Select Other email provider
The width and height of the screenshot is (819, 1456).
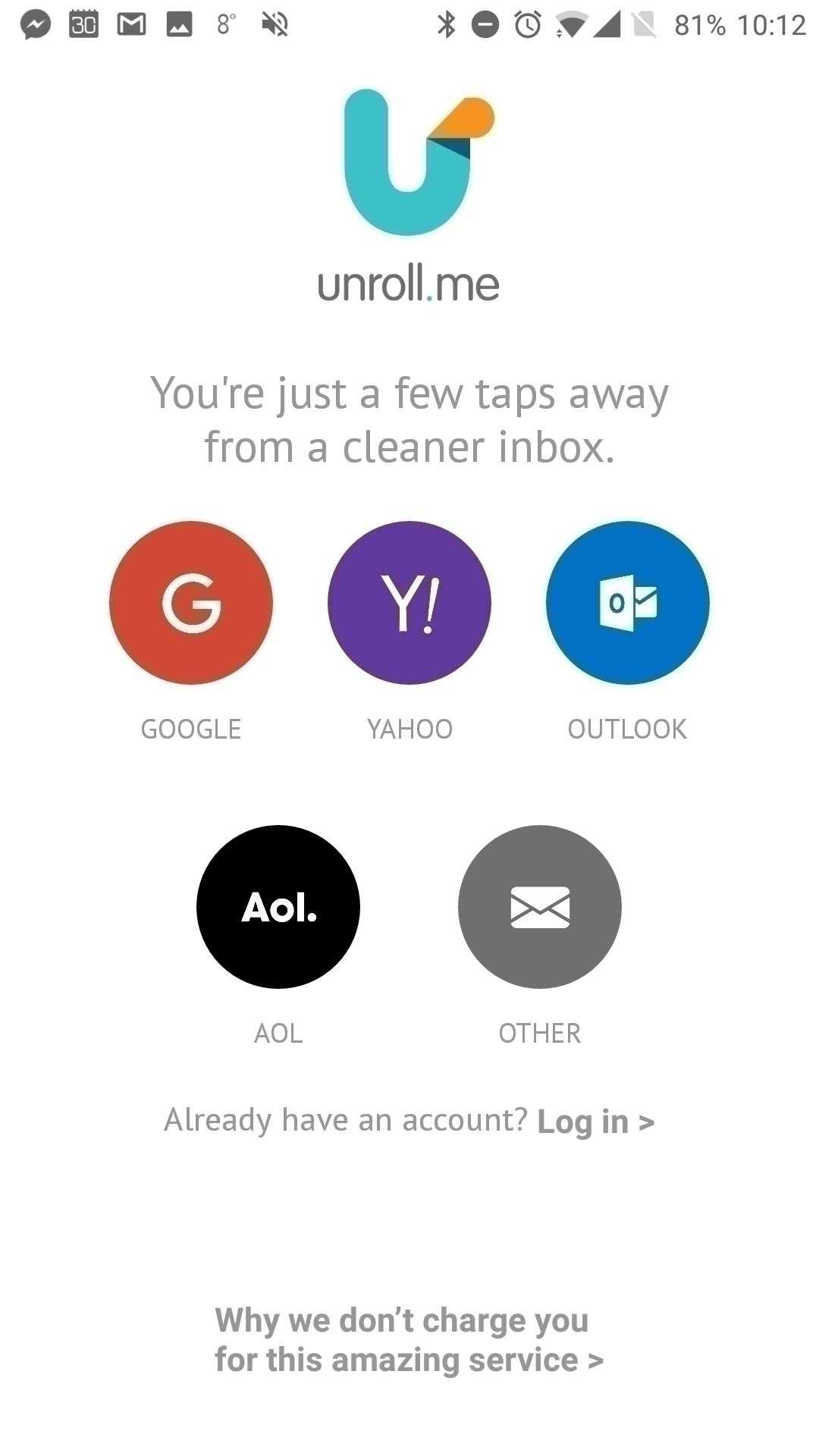(540, 907)
